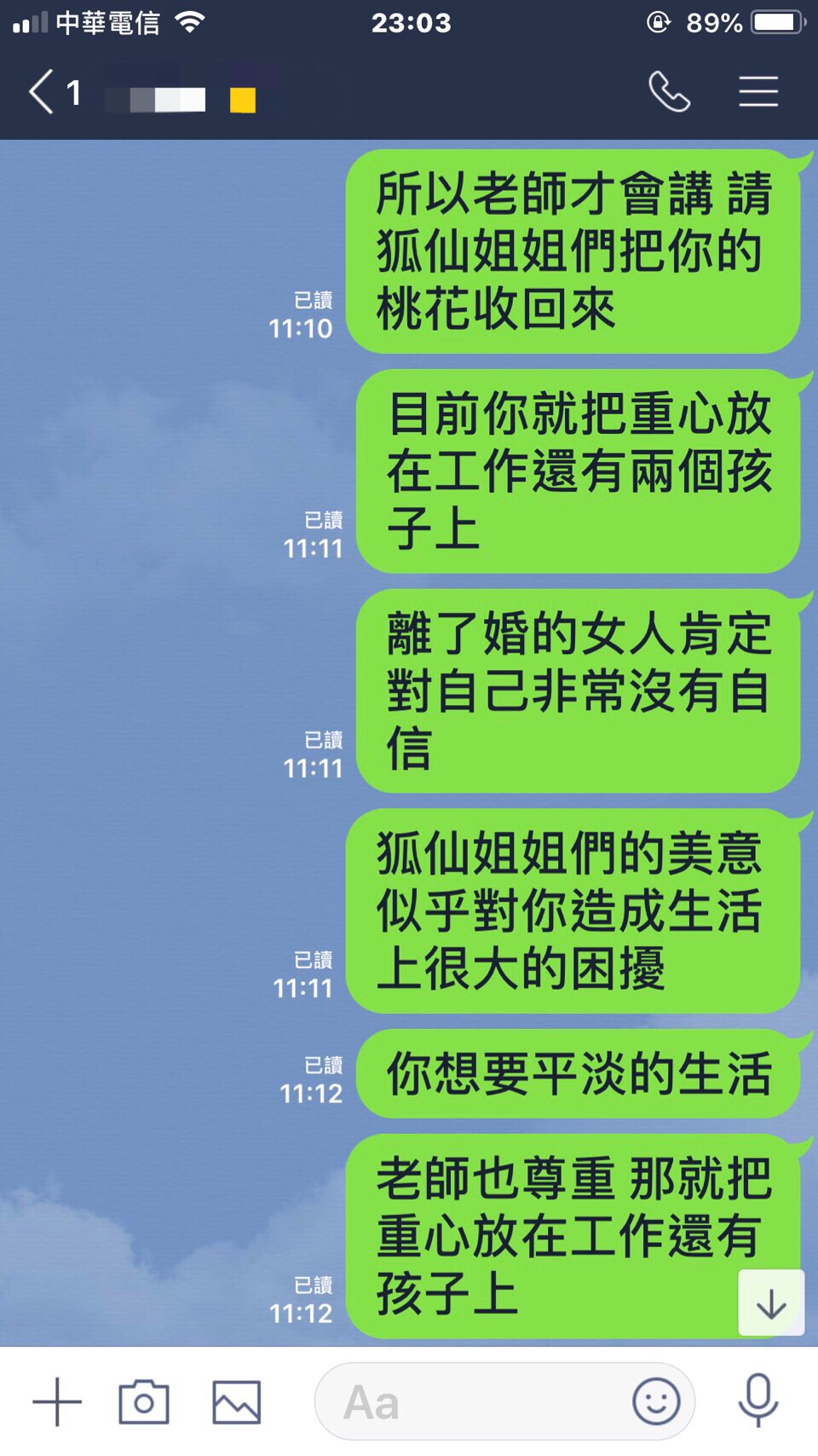Open the emoji and sticker picker
This screenshot has width=818, height=1456.
(656, 1401)
